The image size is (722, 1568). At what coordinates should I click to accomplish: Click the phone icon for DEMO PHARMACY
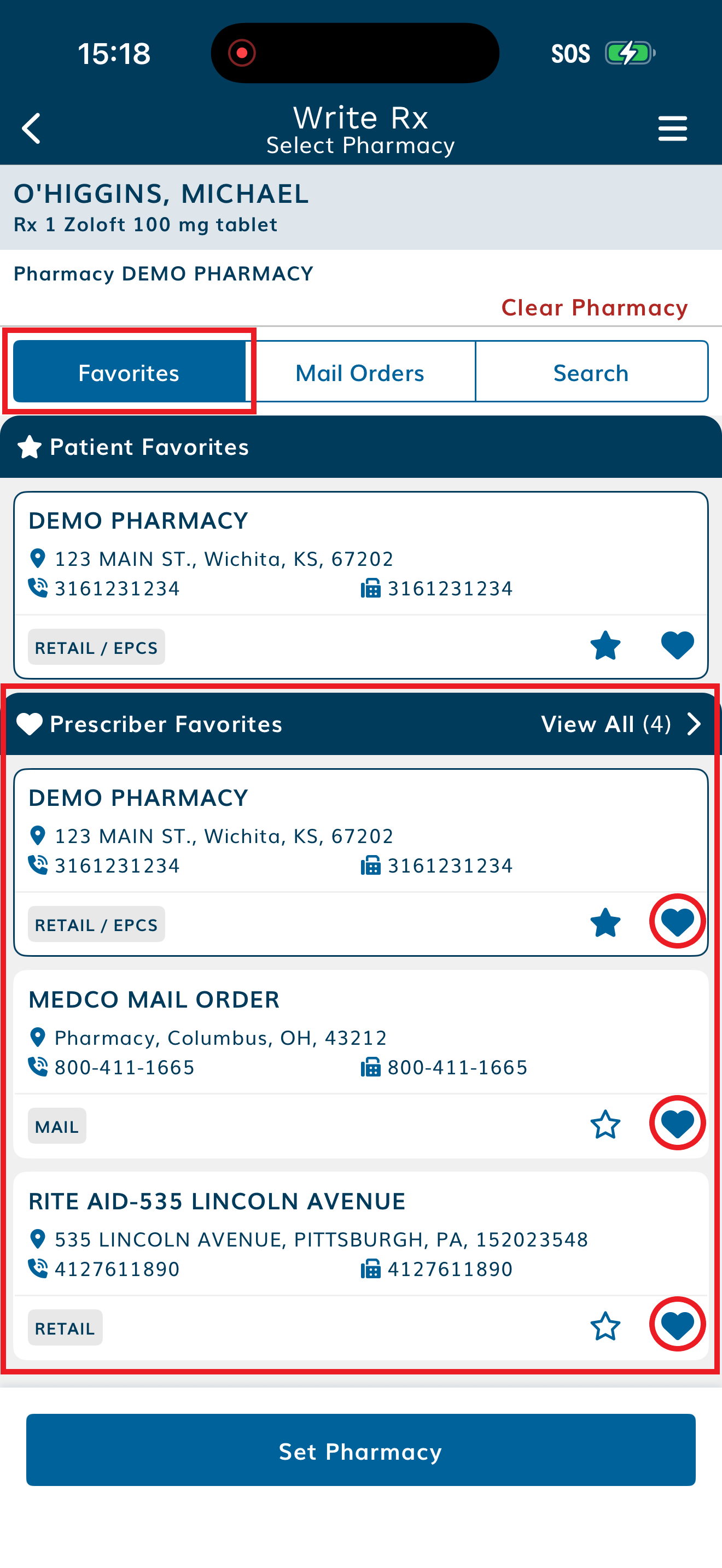point(38,587)
